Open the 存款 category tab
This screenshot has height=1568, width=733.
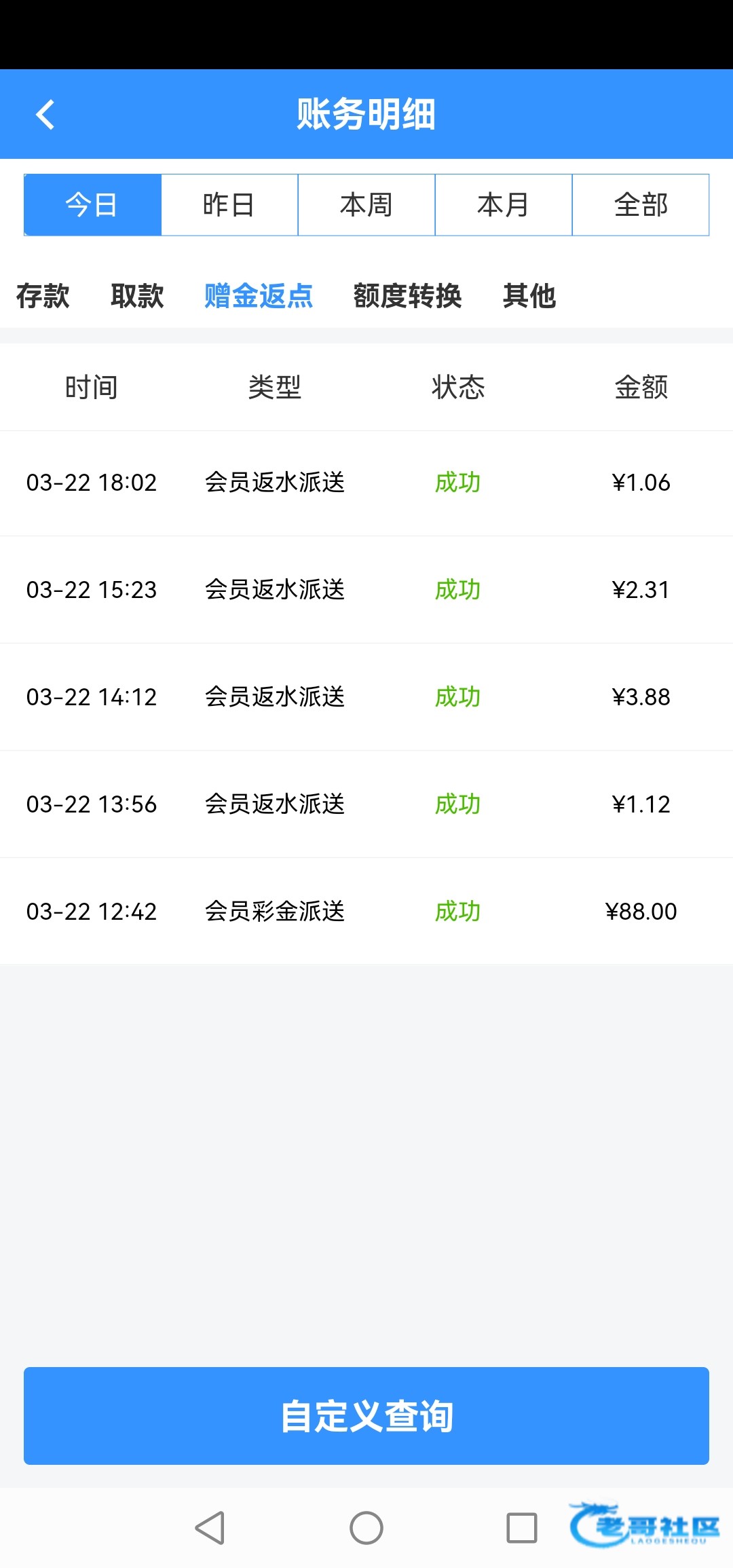tap(43, 296)
